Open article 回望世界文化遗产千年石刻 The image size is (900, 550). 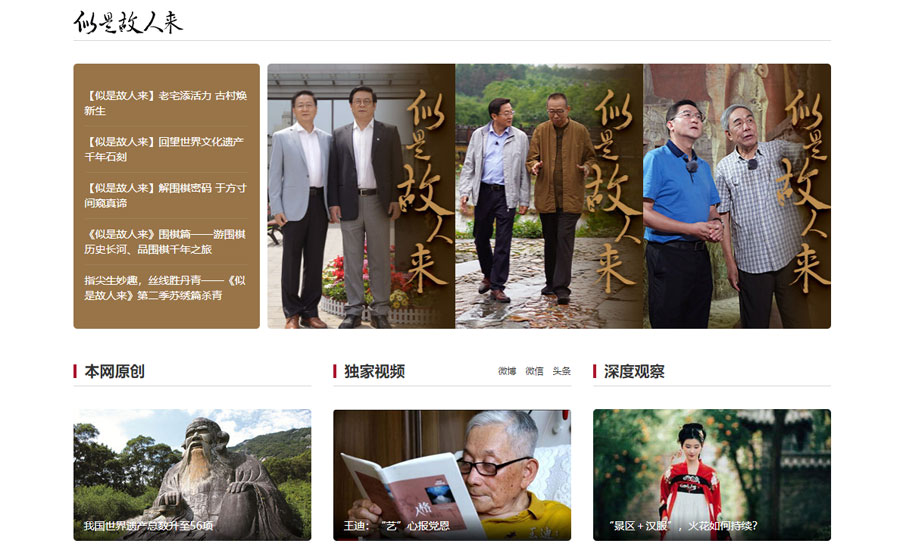[x=165, y=149]
